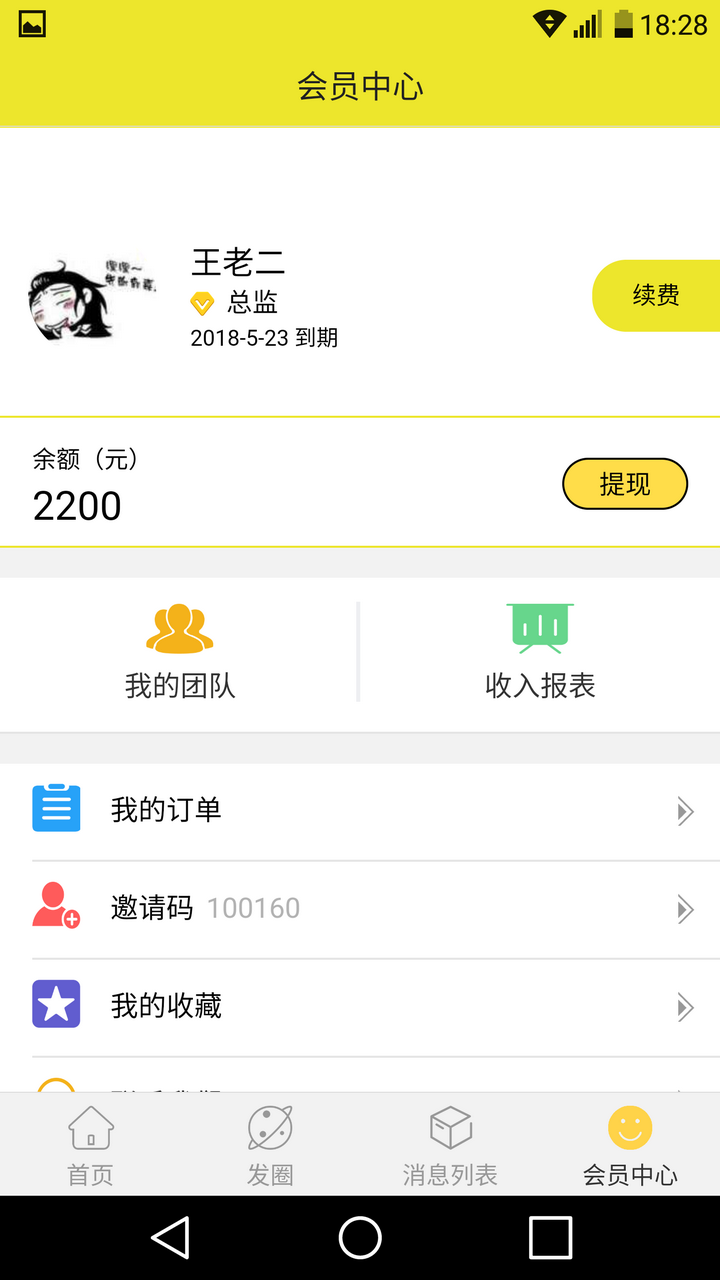Open 我的团队 (my team)
This screenshot has width=720, height=1280.
(180, 653)
